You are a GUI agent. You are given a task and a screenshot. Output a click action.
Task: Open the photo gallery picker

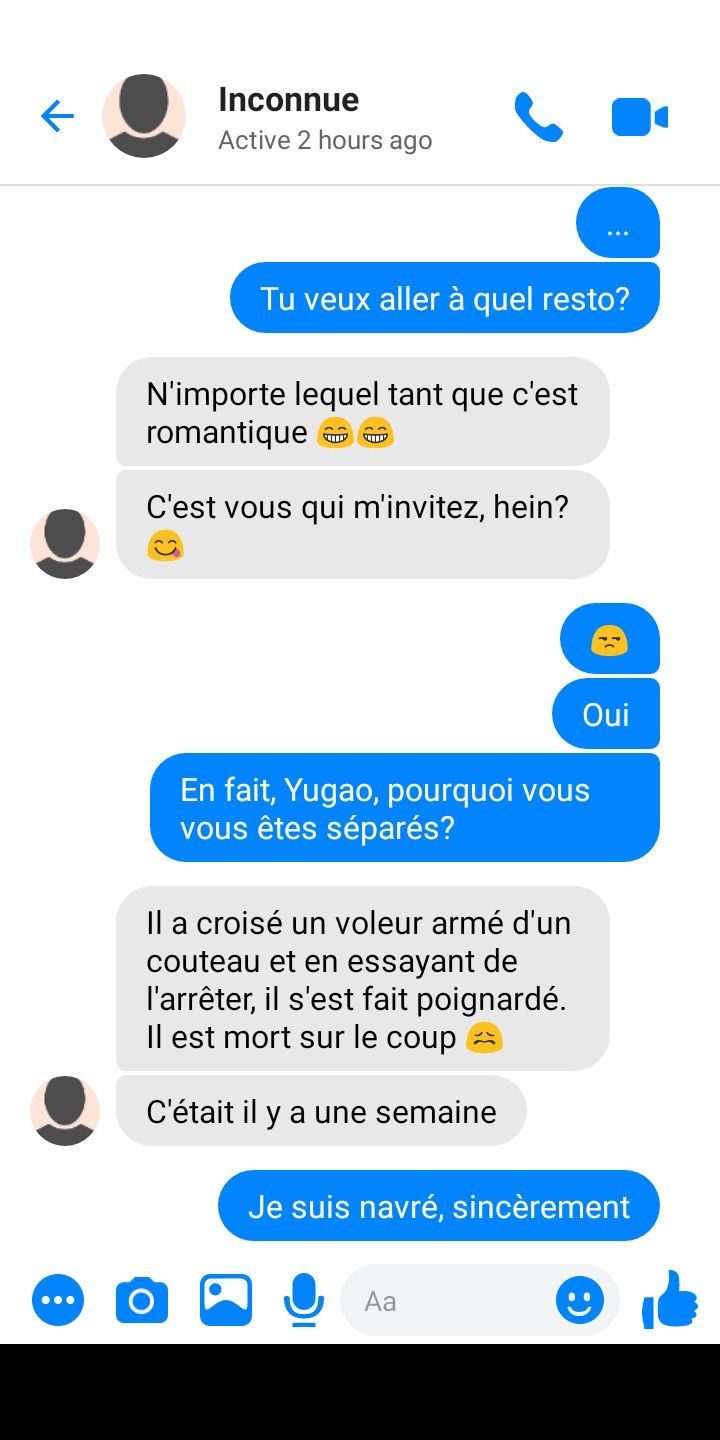point(226,1301)
